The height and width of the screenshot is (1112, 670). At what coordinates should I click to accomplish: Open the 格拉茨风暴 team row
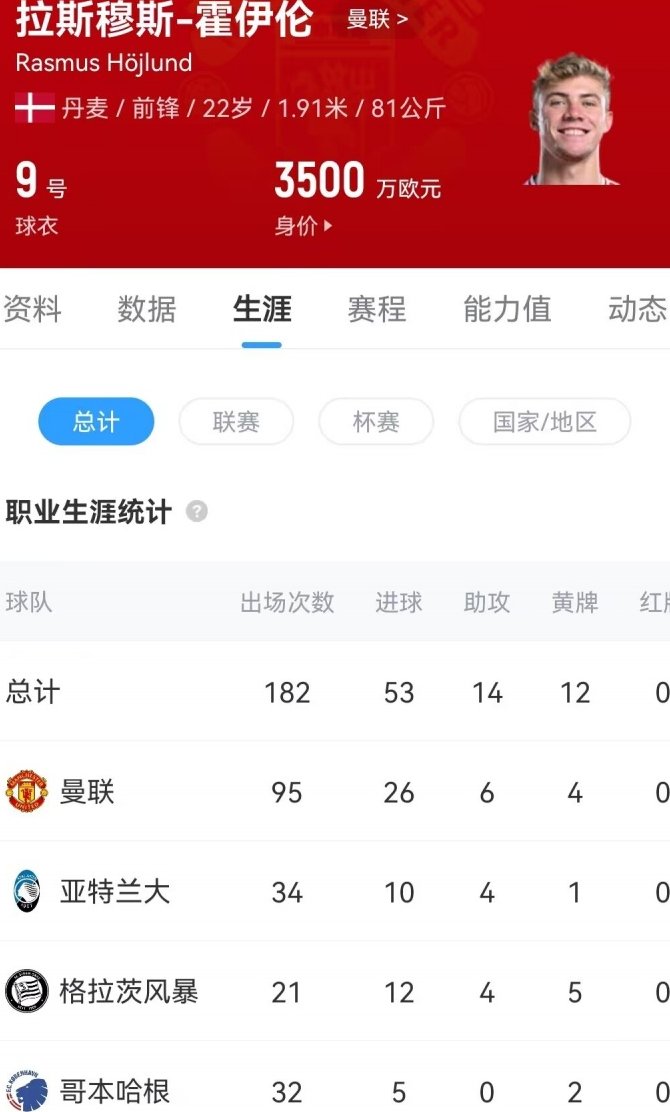point(335,991)
